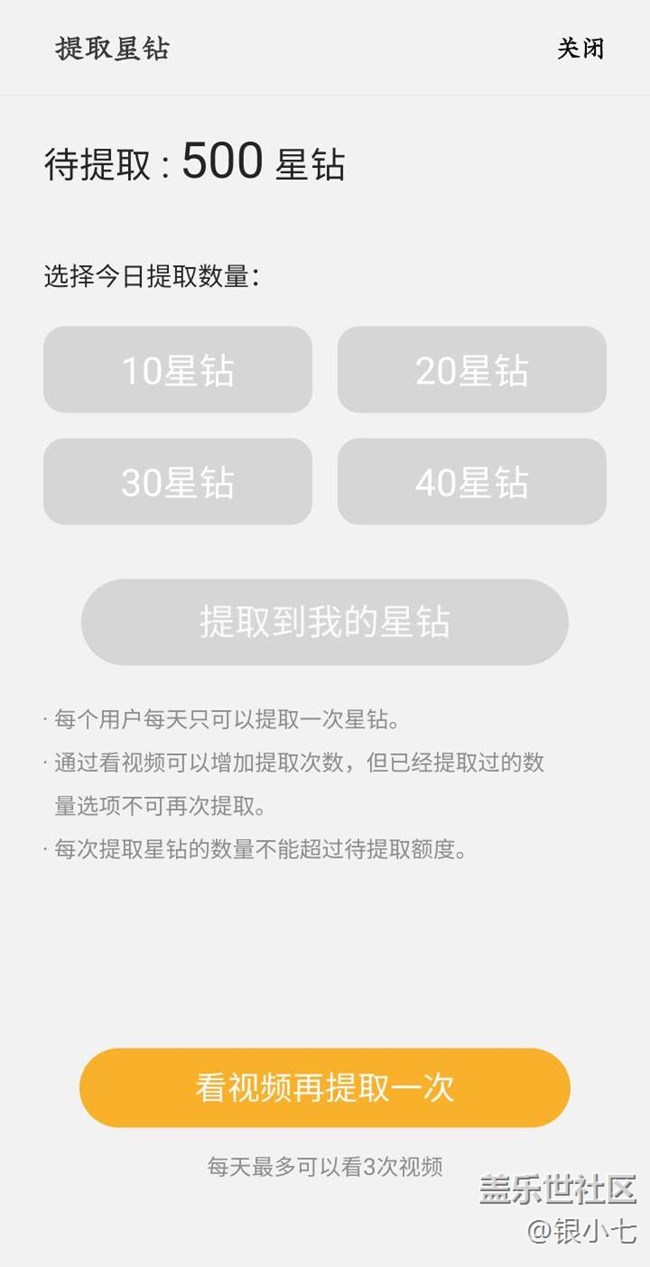Choose the 40星钻 option

pyautogui.click(x=472, y=482)
